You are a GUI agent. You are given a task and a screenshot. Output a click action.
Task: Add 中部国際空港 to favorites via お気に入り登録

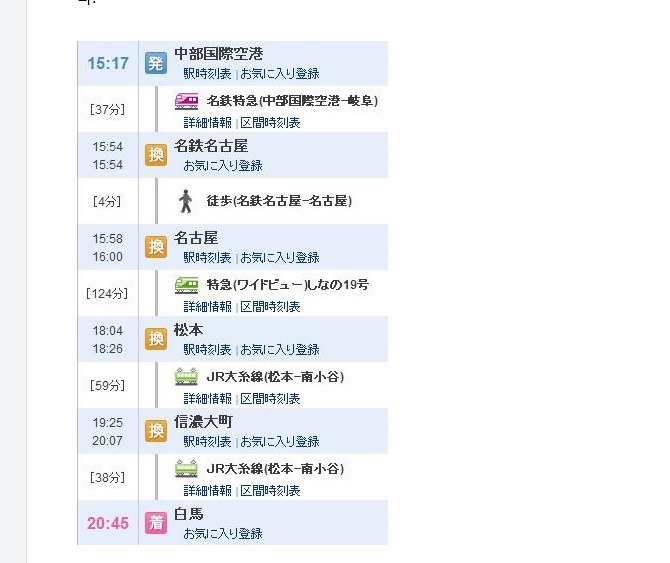(280, 74)
